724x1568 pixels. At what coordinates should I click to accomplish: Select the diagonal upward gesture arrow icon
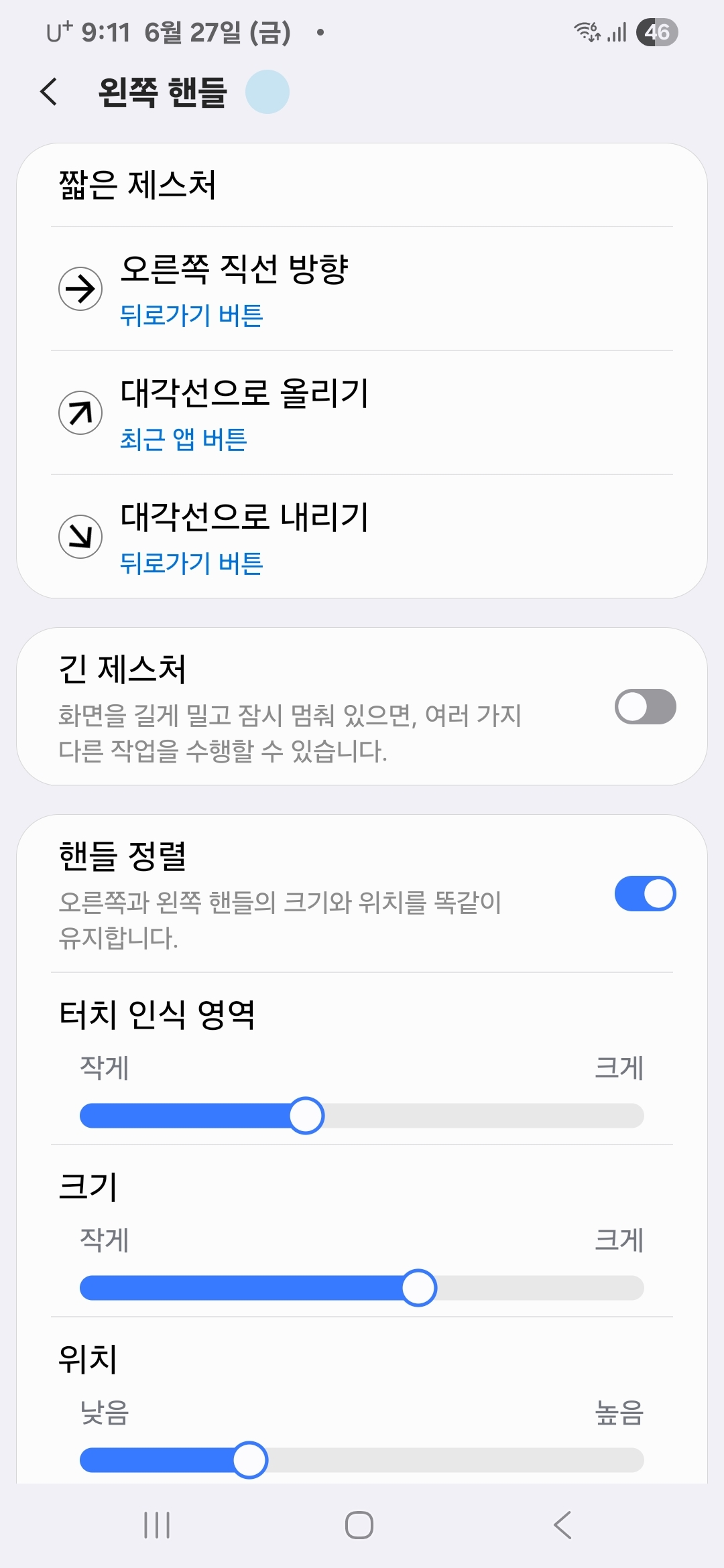(x=80, y=413)
